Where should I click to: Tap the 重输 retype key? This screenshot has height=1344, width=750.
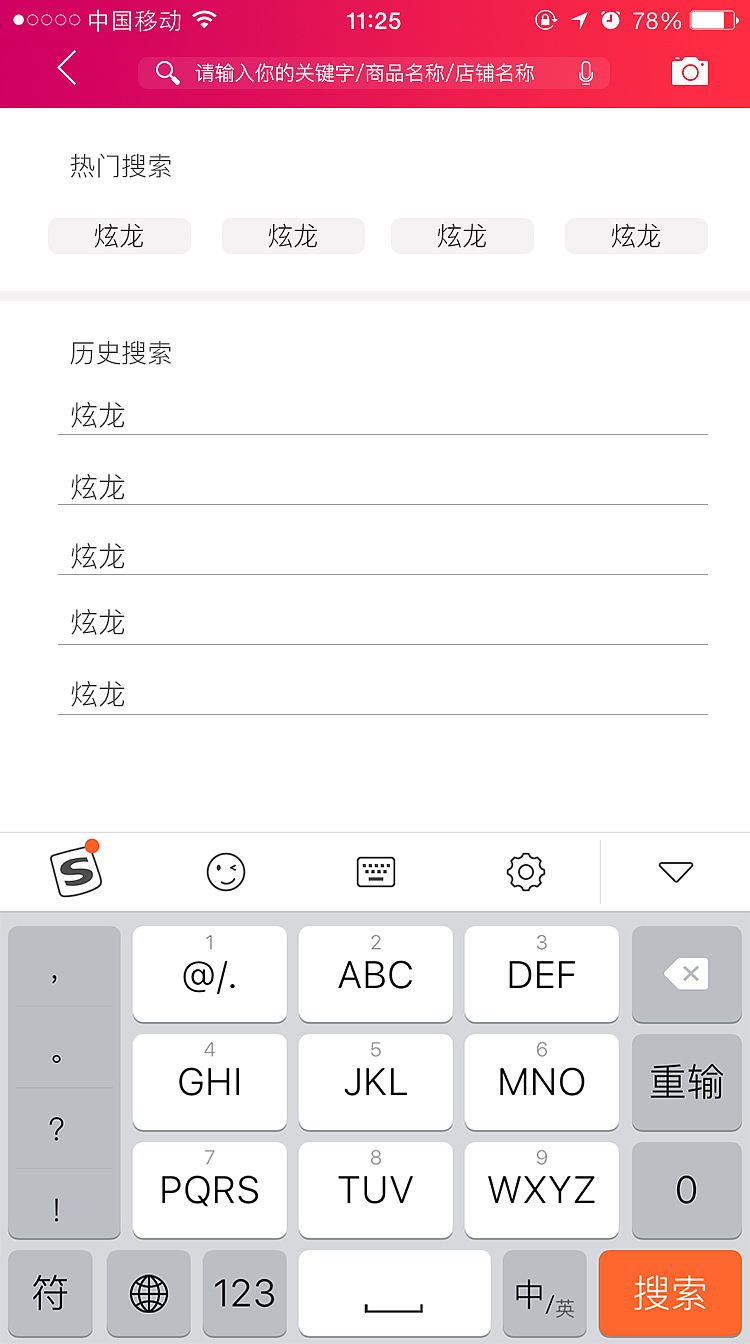(687, 1082)
